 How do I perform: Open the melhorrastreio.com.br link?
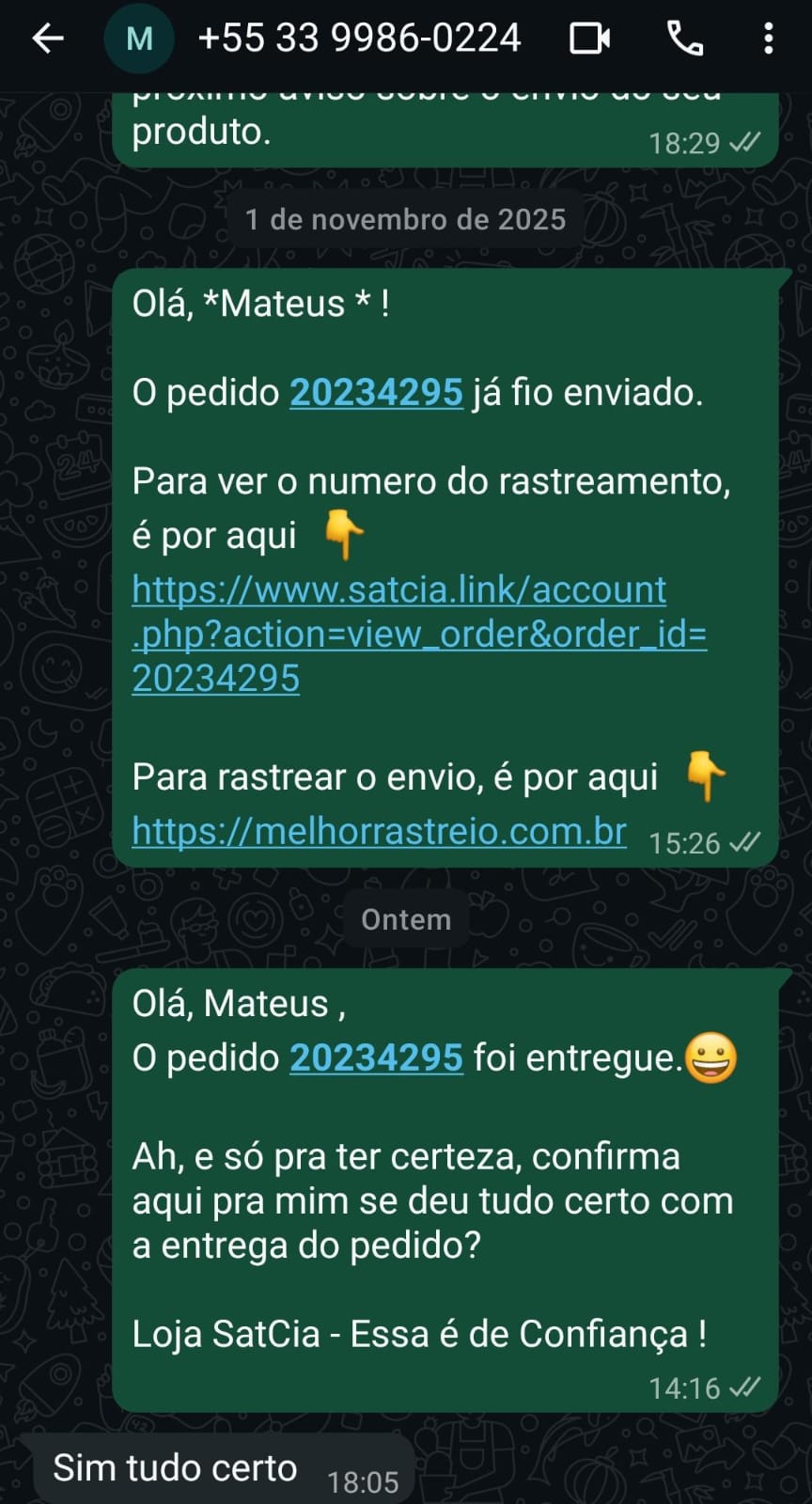379,831
